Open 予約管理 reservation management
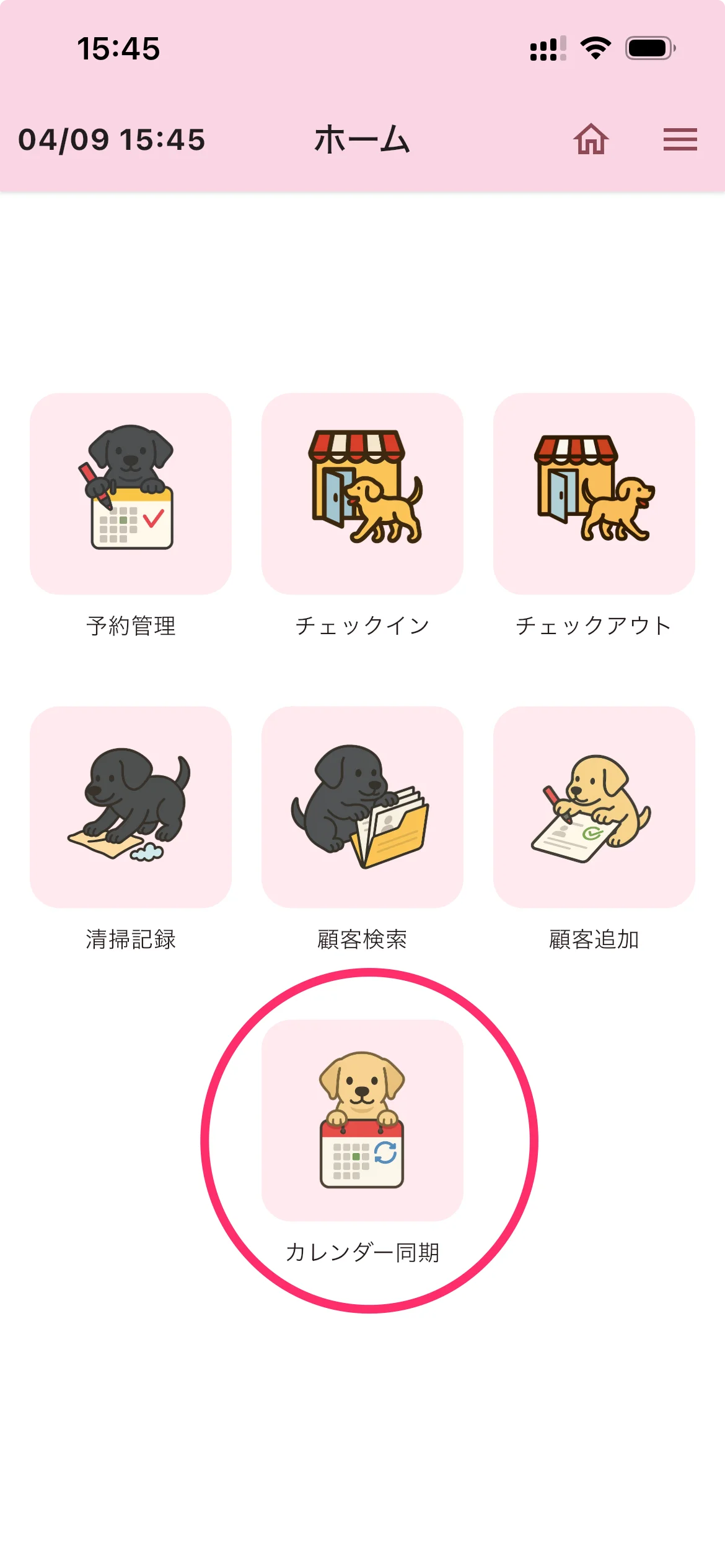Screen dimensions: 725x1568 [131, 494]
